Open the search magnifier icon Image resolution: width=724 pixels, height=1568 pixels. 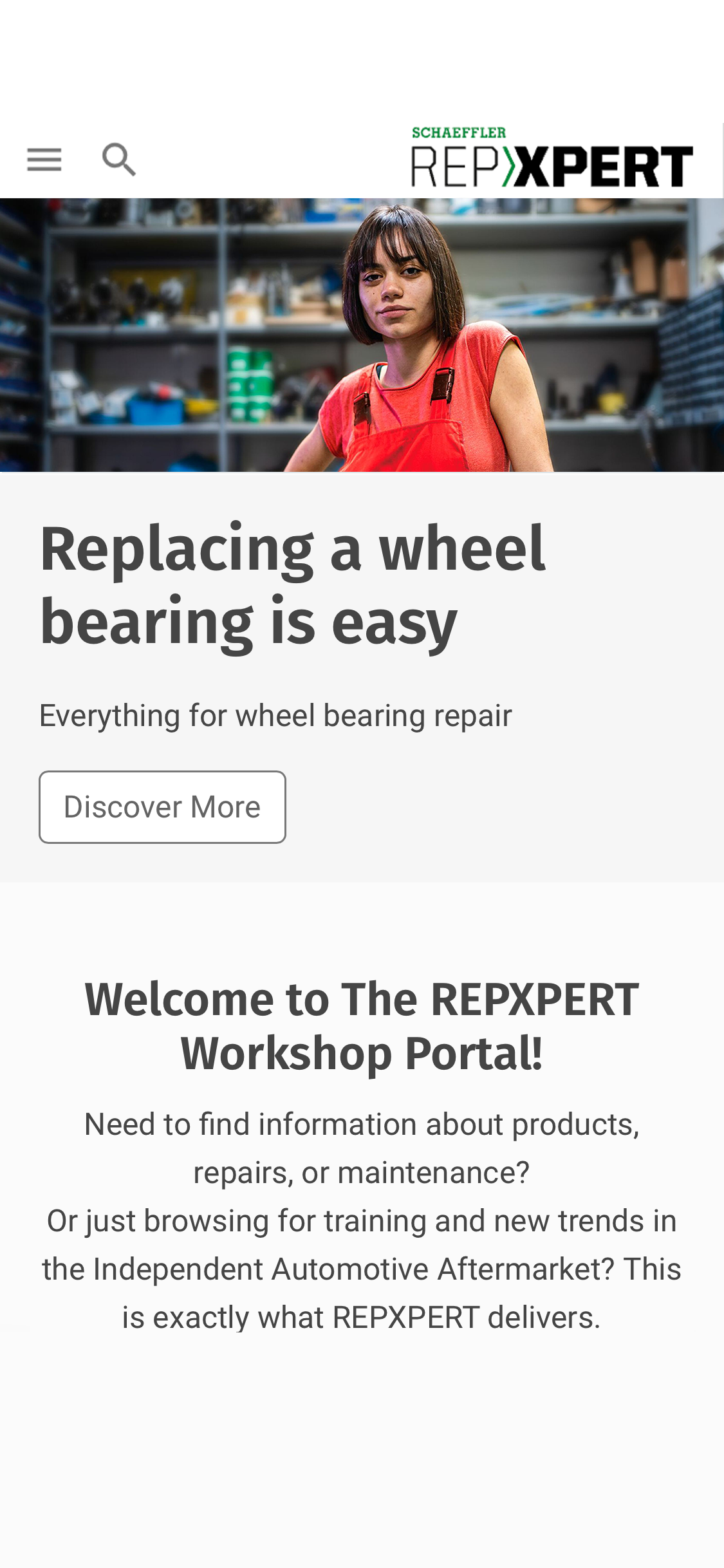[x=119, y=159]
